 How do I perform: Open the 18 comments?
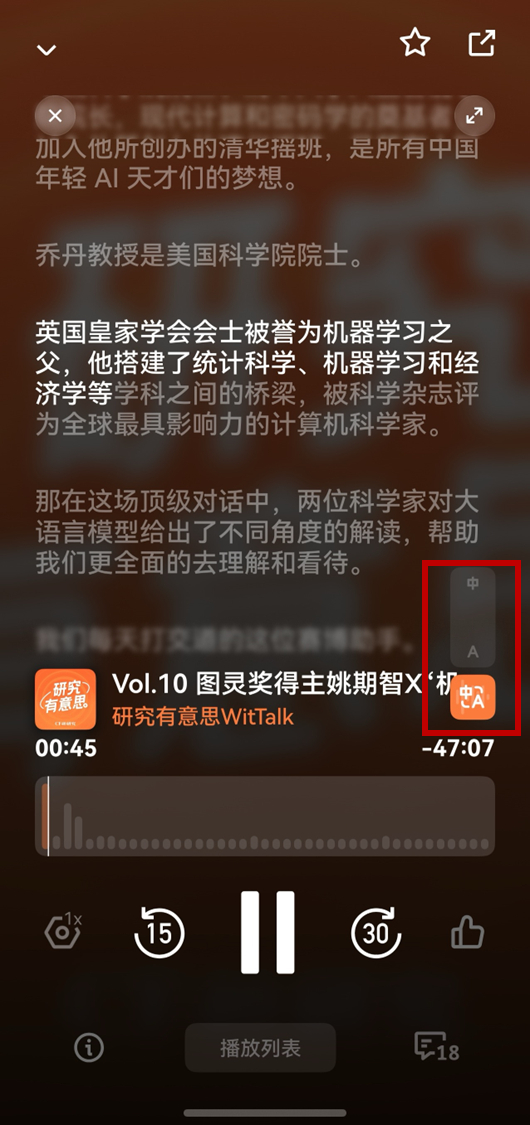[x=436, y=1048]
